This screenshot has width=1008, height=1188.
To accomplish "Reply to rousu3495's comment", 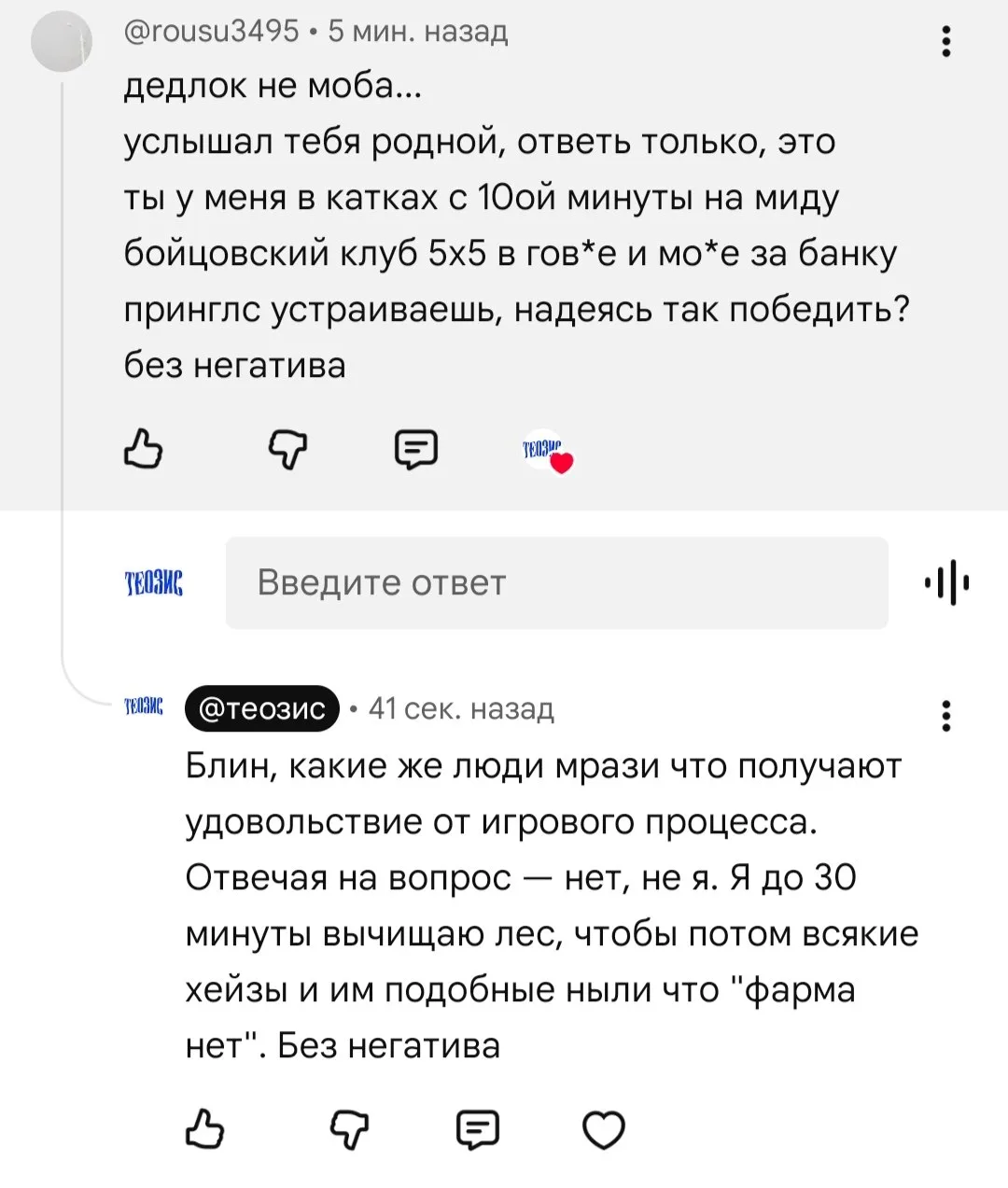I will click(x=416, y=450).
